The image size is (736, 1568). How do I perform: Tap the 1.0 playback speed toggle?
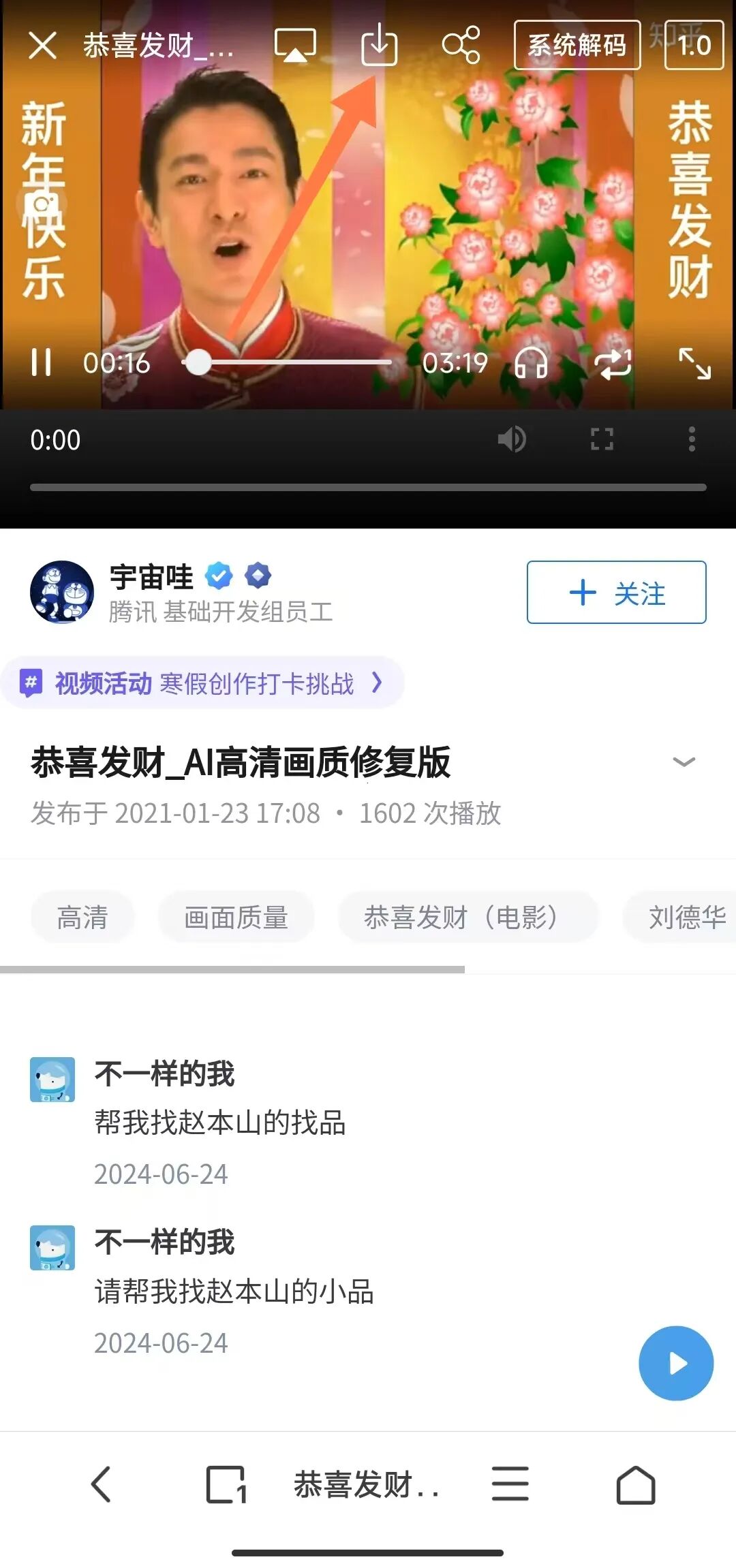(x=695, y=45)
